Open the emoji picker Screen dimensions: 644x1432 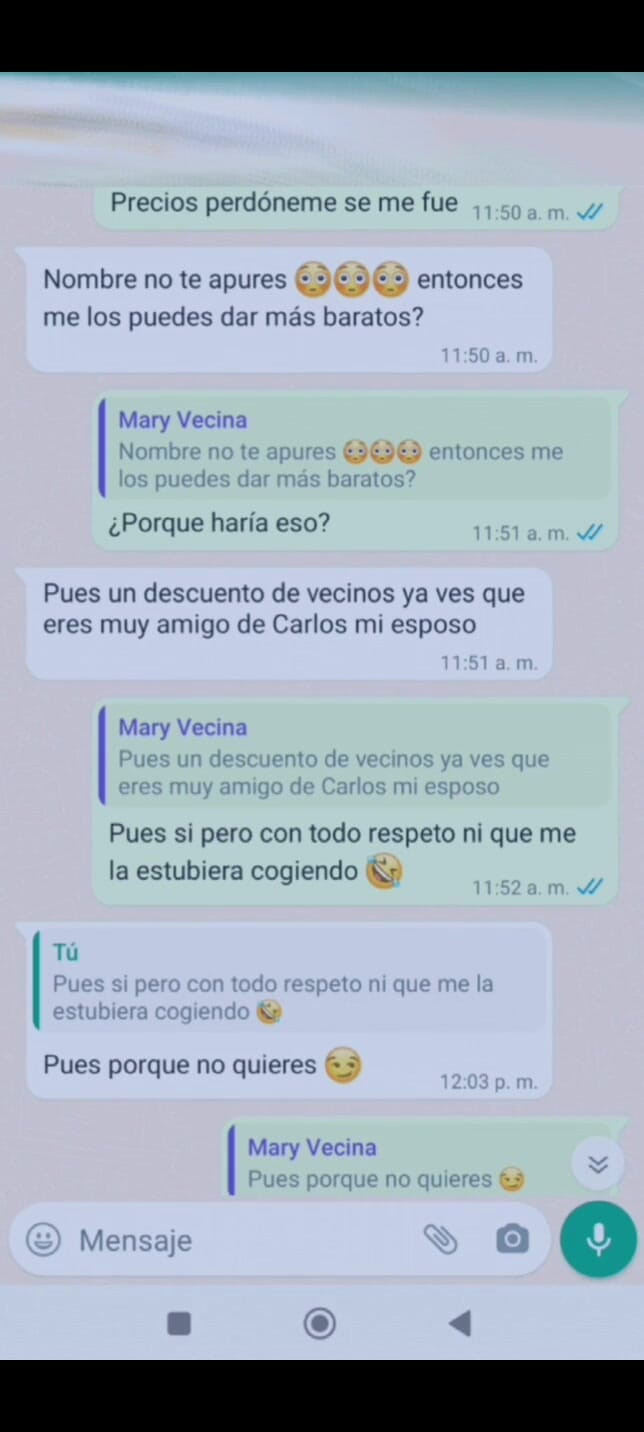43,1240
